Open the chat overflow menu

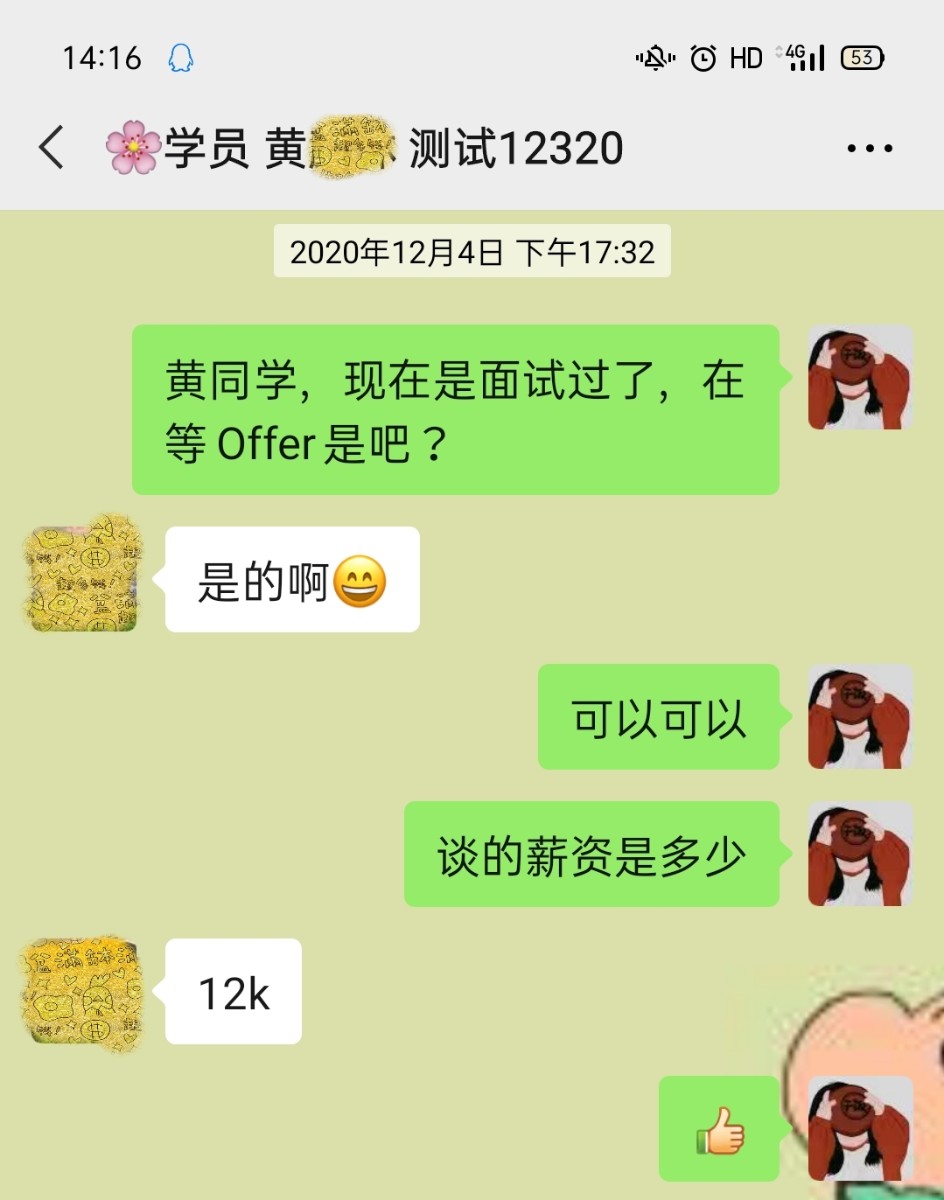pyautogui.click(x=868, y=148)
